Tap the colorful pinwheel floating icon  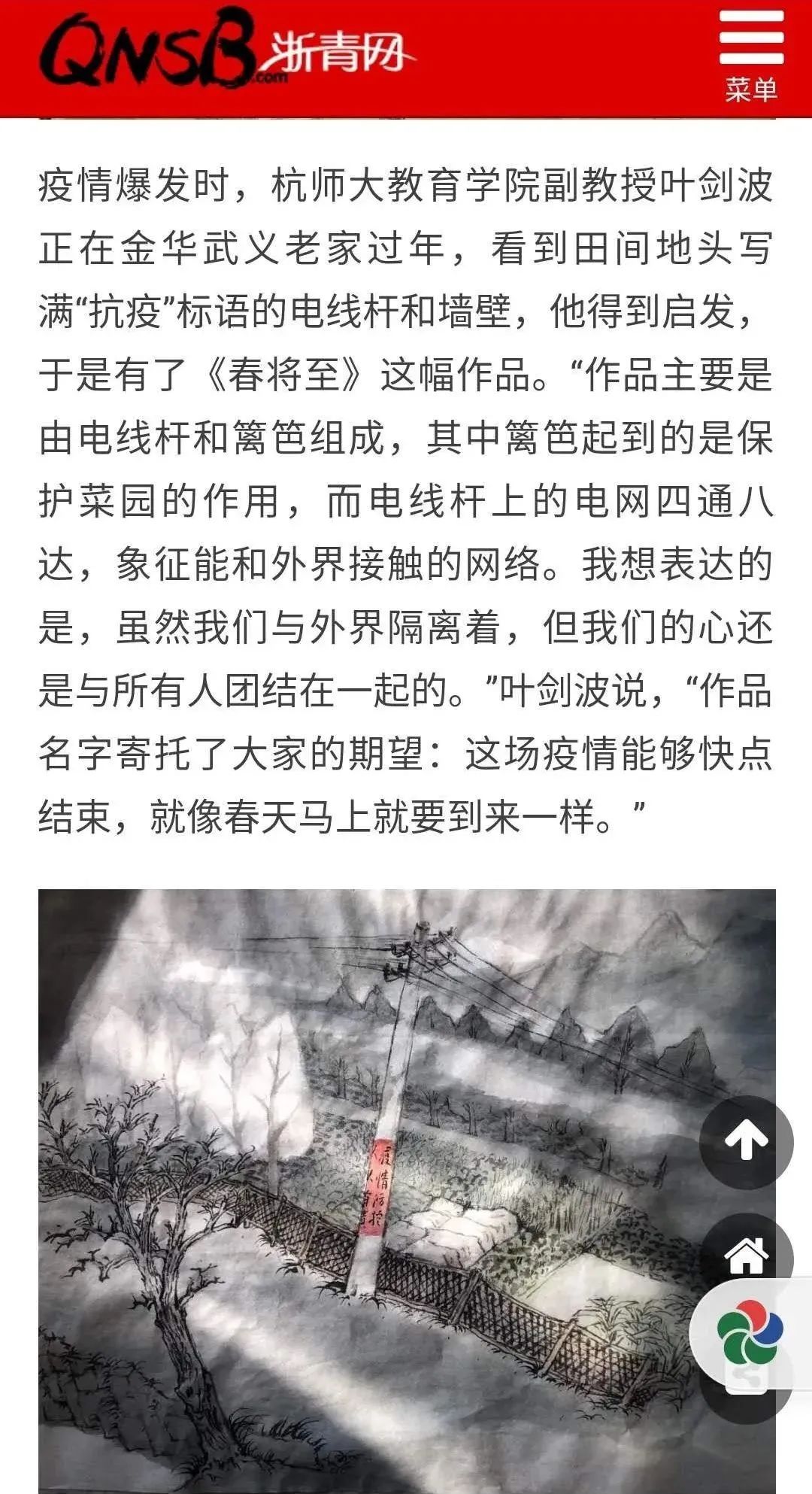[x=750, y=1335]
